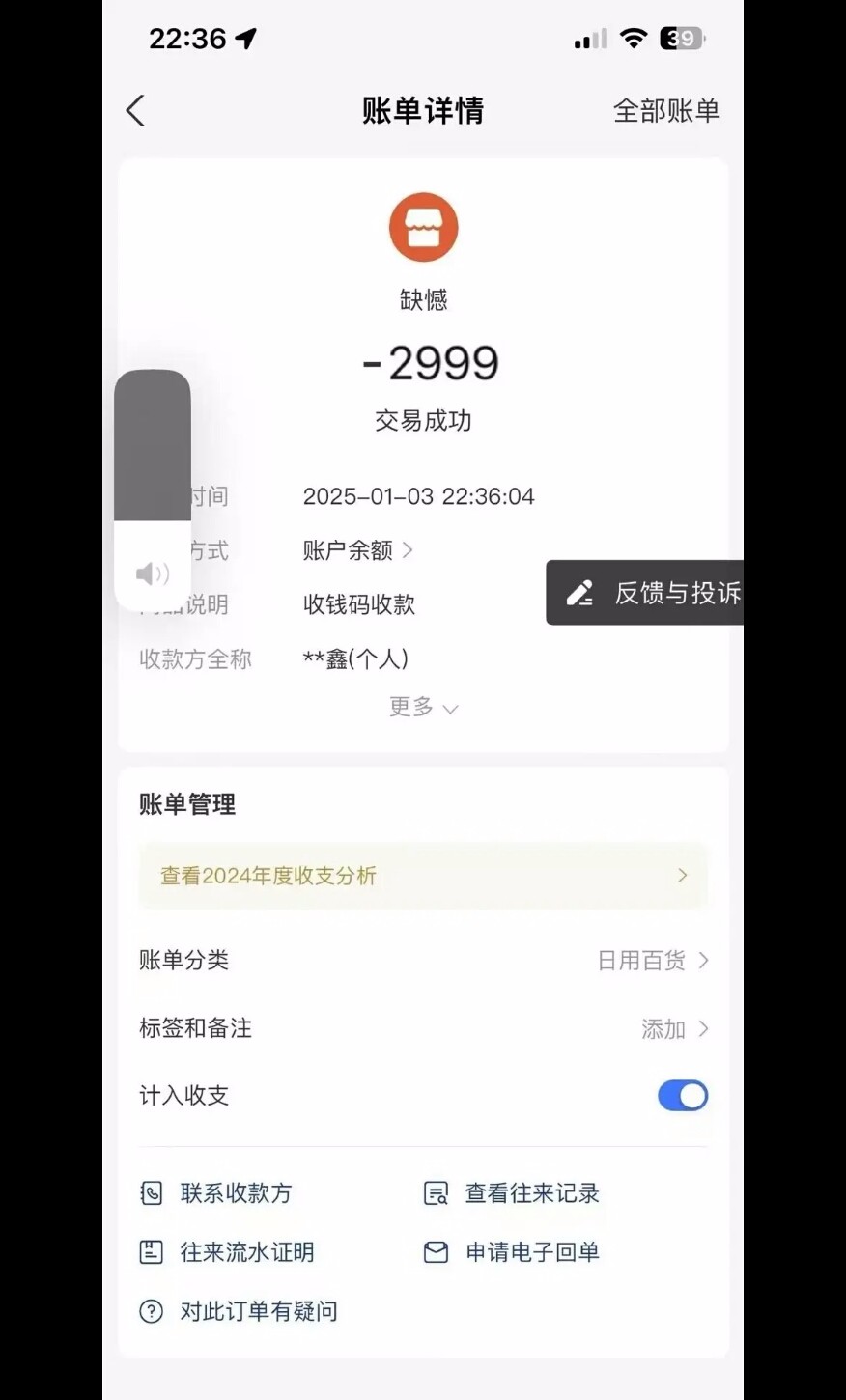The height and width of the screenshot is (1400, 846).
Task: Open 查看往来记录 (transaction history)
Action: 513,1193
